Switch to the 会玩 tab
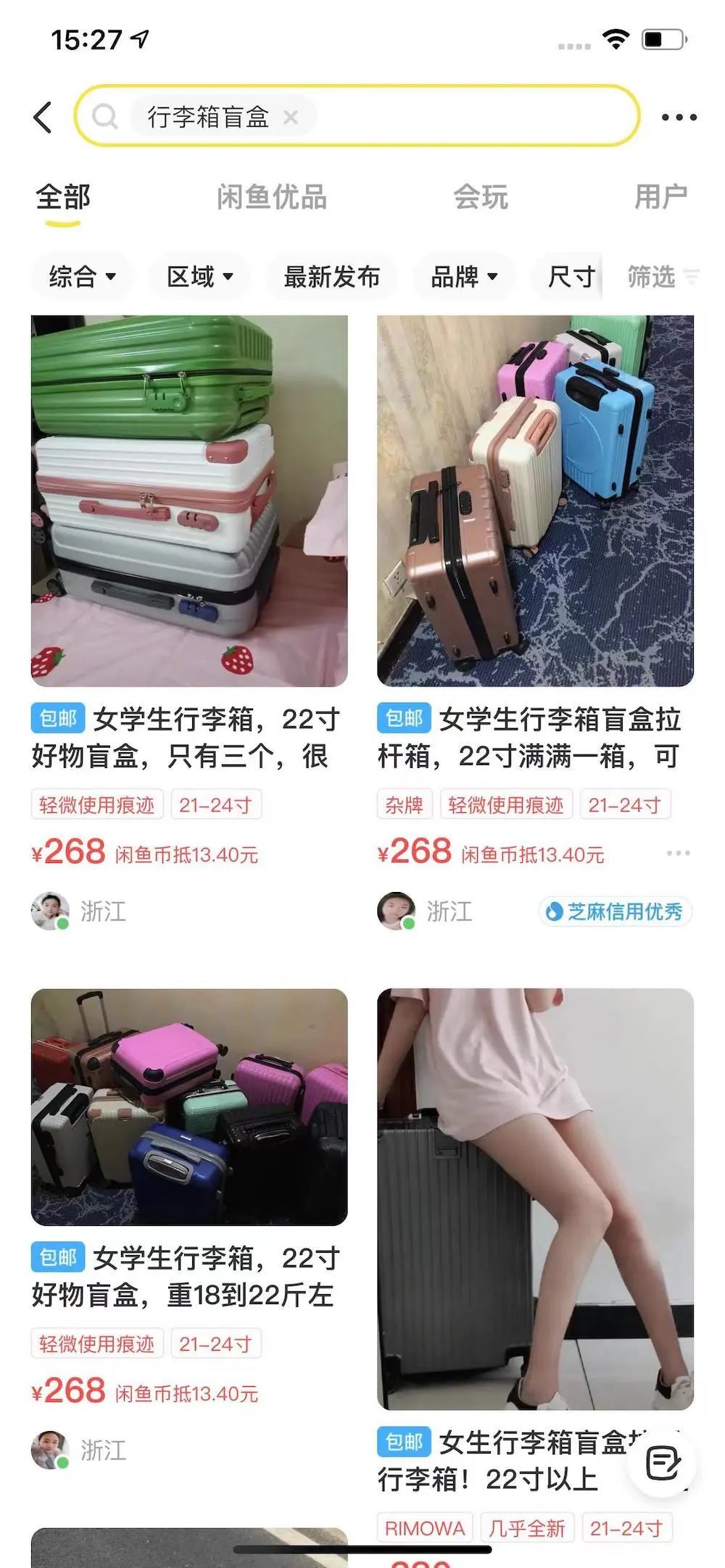 point(481,197)
